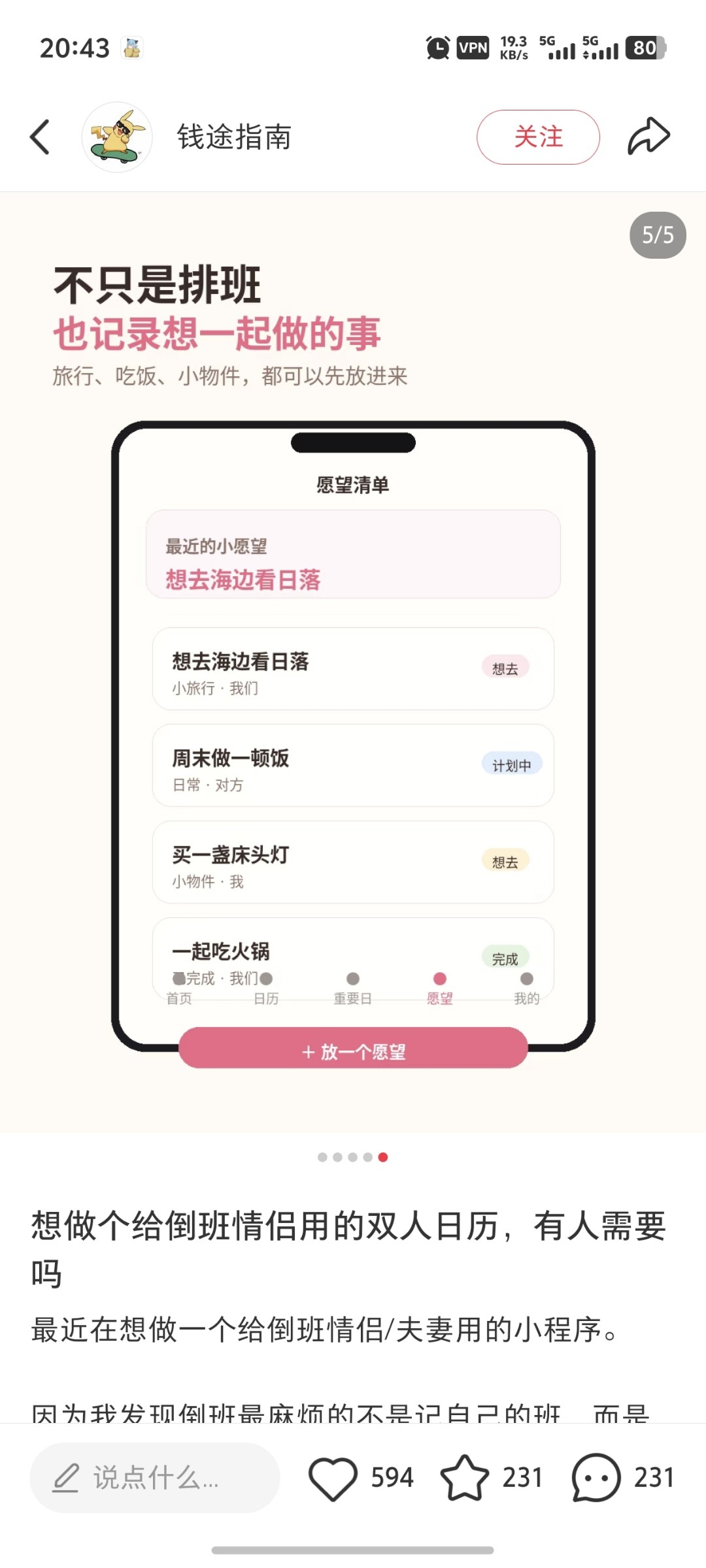Open the 钱途指南 username

pos(234,137)
